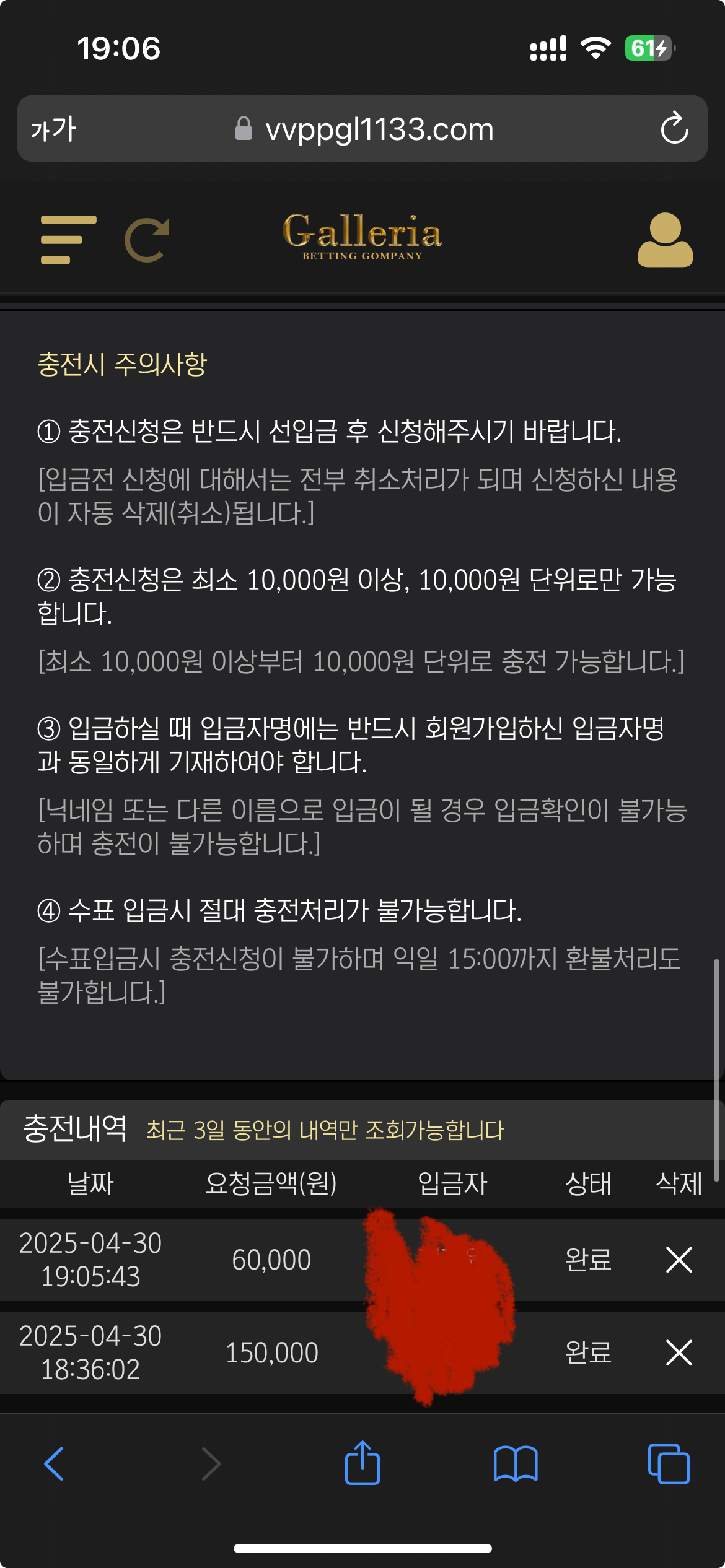Viewport: 725px width, 1568px height.
Task: Tap the gold refresh icon beside the menu
Action: [147, 240]
